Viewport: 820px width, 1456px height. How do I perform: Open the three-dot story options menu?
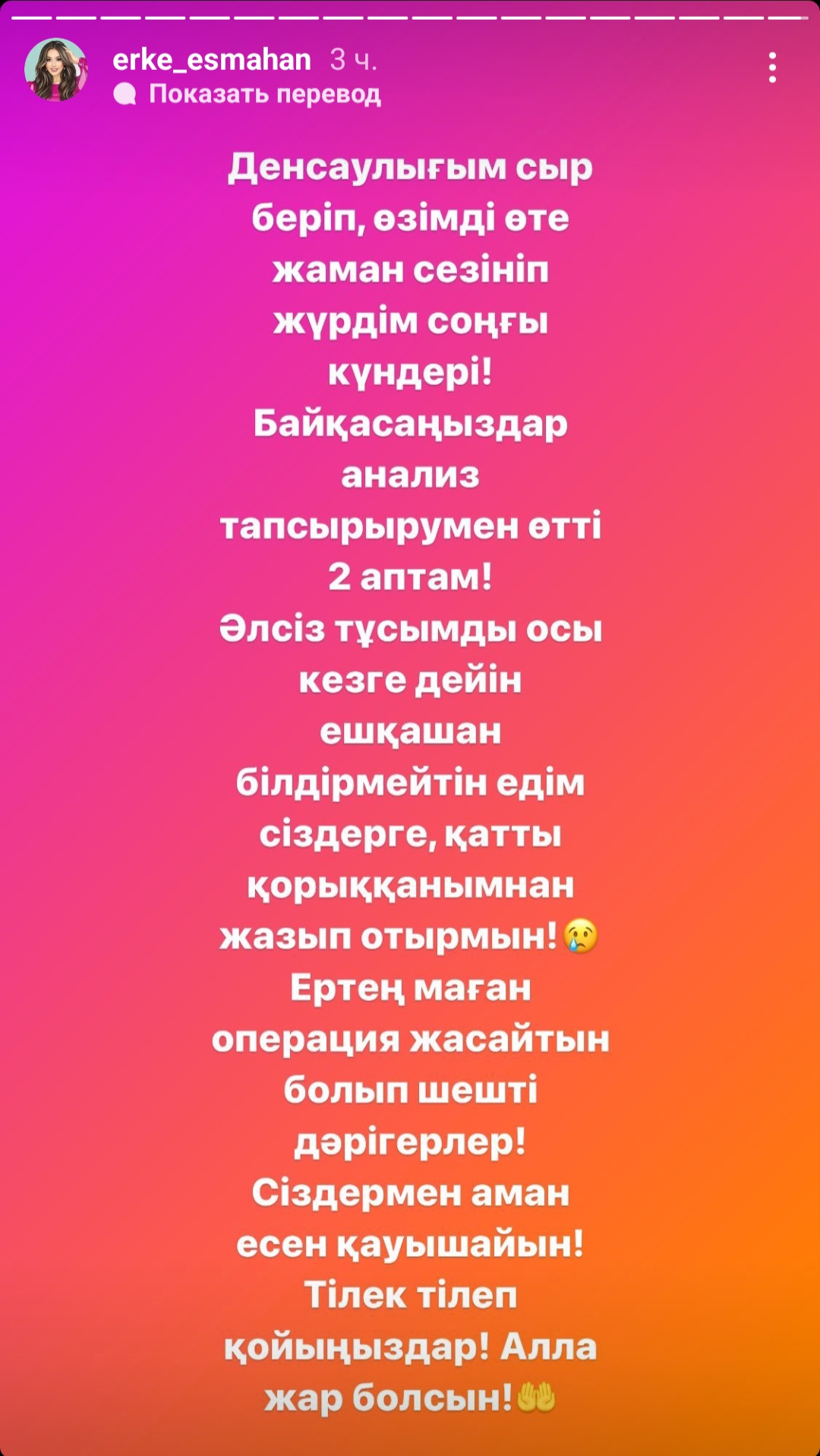[x=772, y=68]
